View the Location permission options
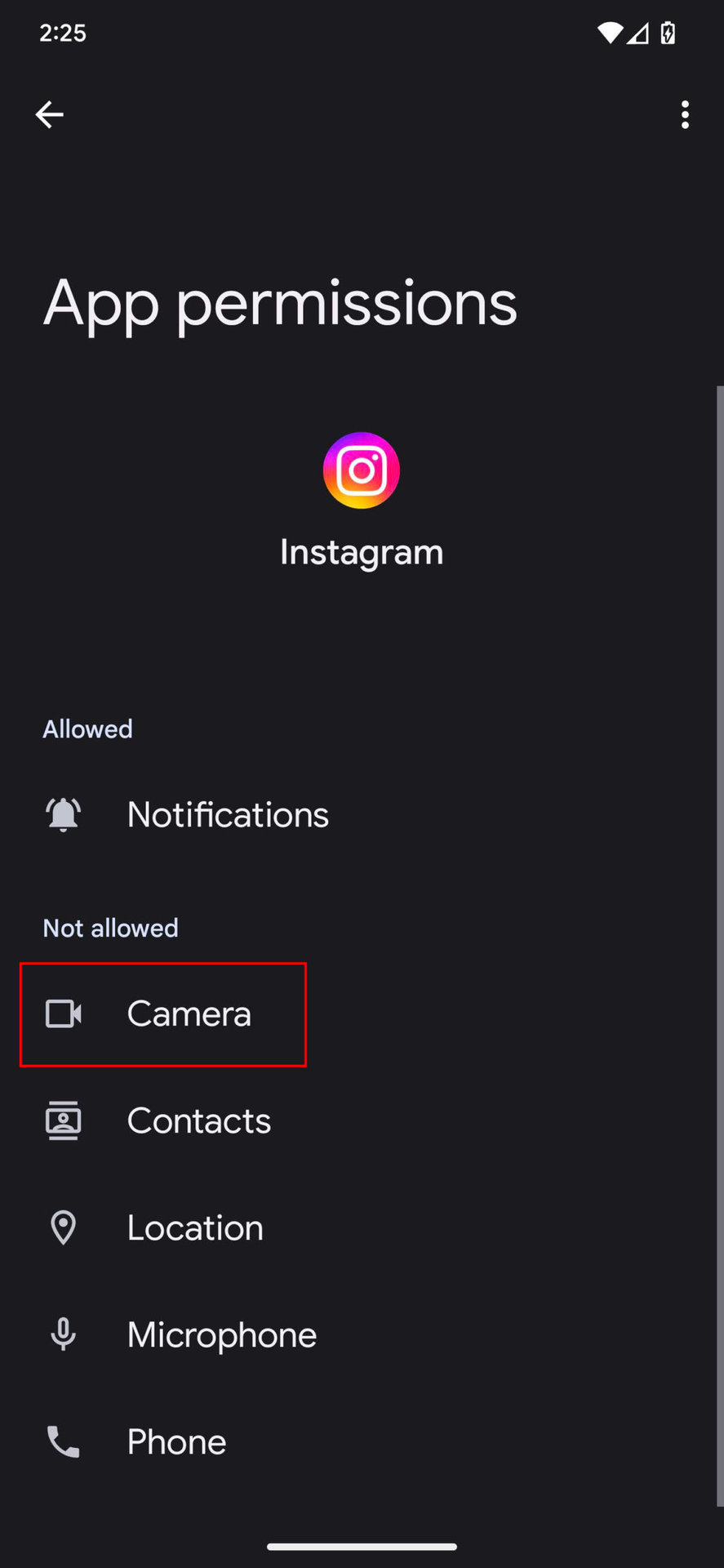This screenshot has width=724, height=1568. (x=195, y=1228)
